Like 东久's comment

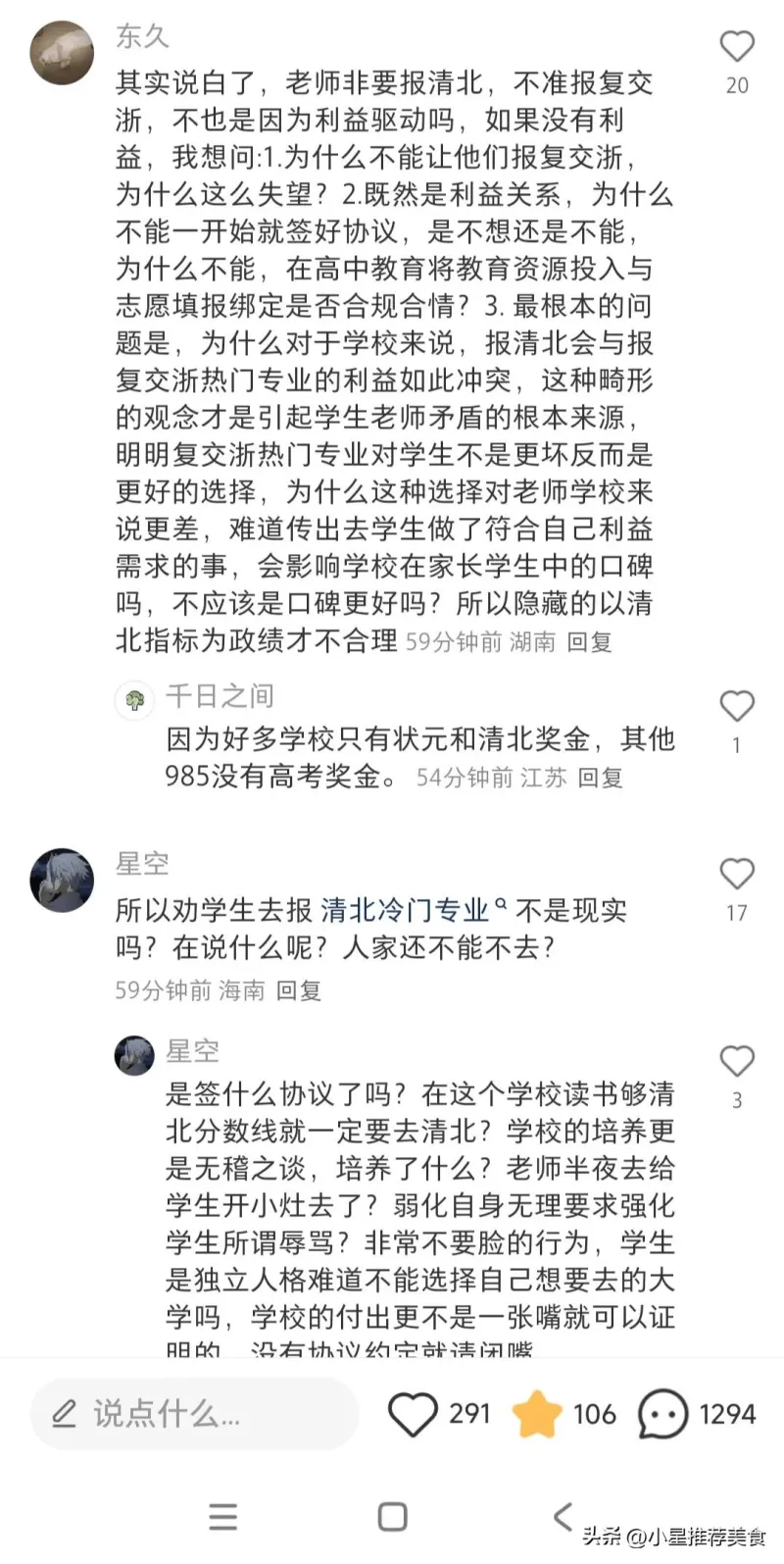click(737, 47)
